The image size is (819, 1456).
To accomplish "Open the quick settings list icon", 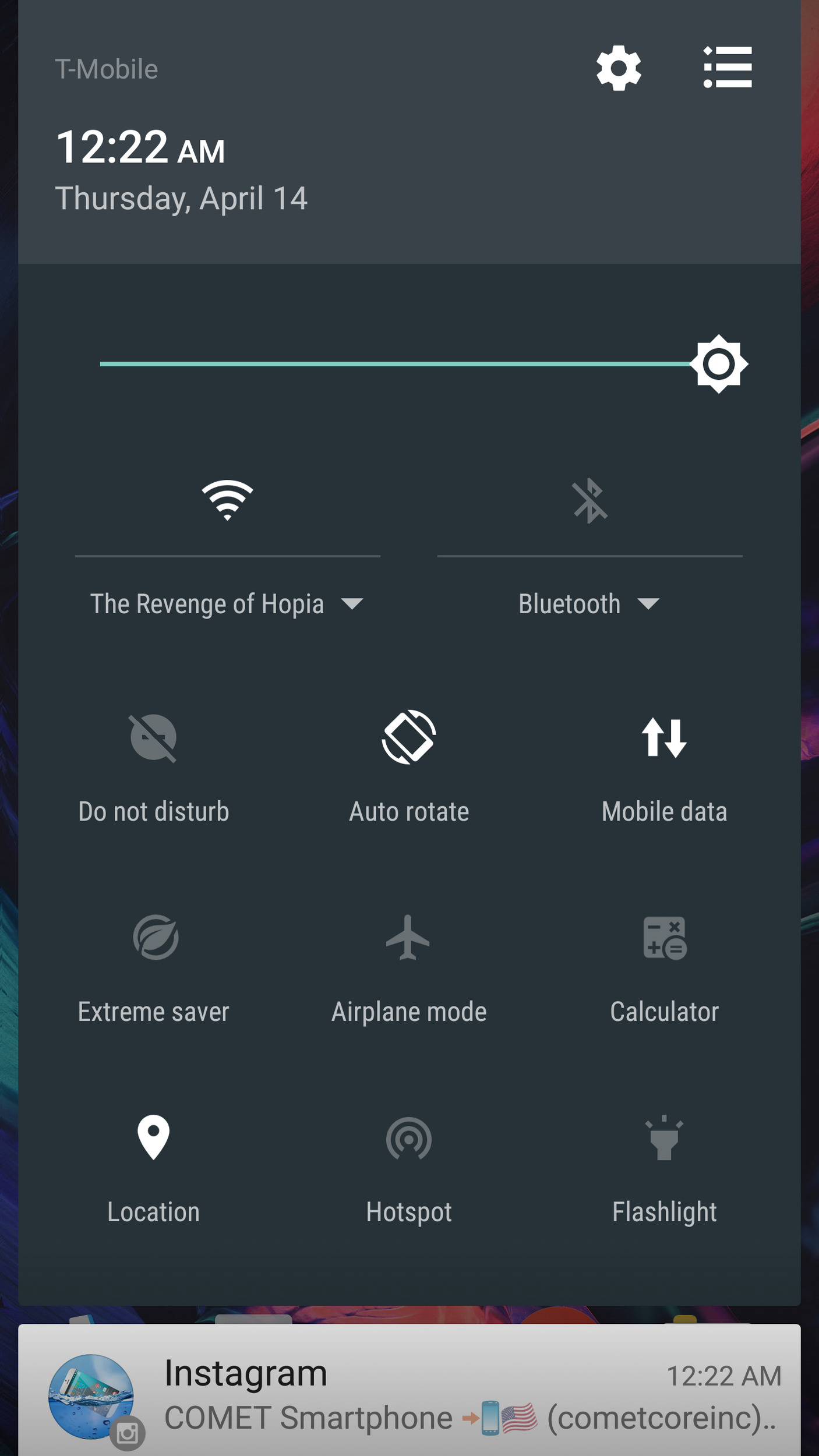I will pyautogui.click(x=728, y=68).
